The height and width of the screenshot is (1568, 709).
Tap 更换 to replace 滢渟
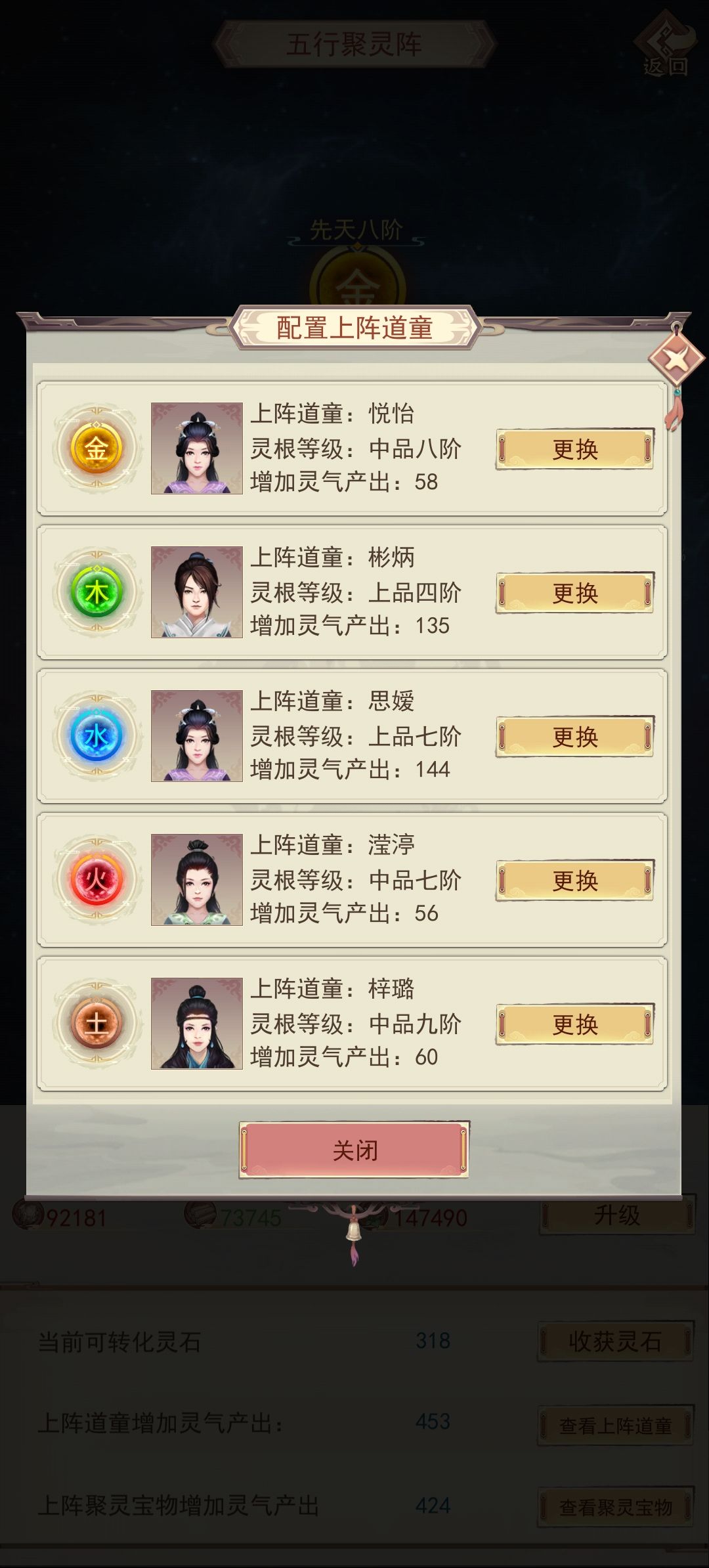[x=576, y=880]
